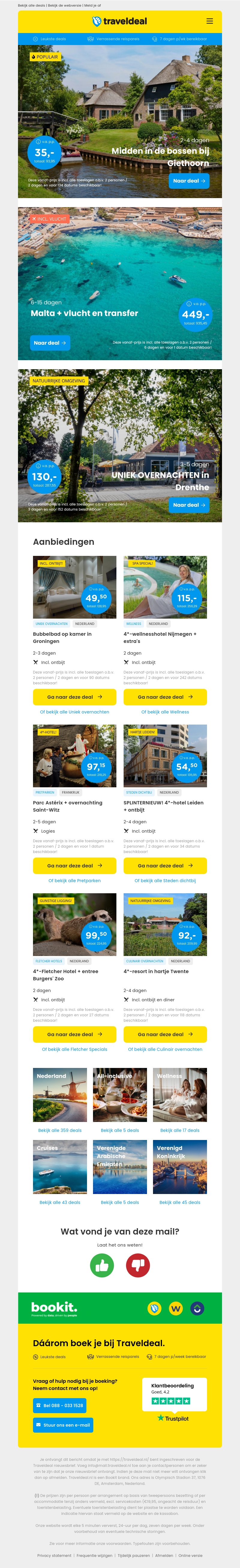
Task: Go to deal for 4*-hotel Leiden
Action: coord(165,866)
